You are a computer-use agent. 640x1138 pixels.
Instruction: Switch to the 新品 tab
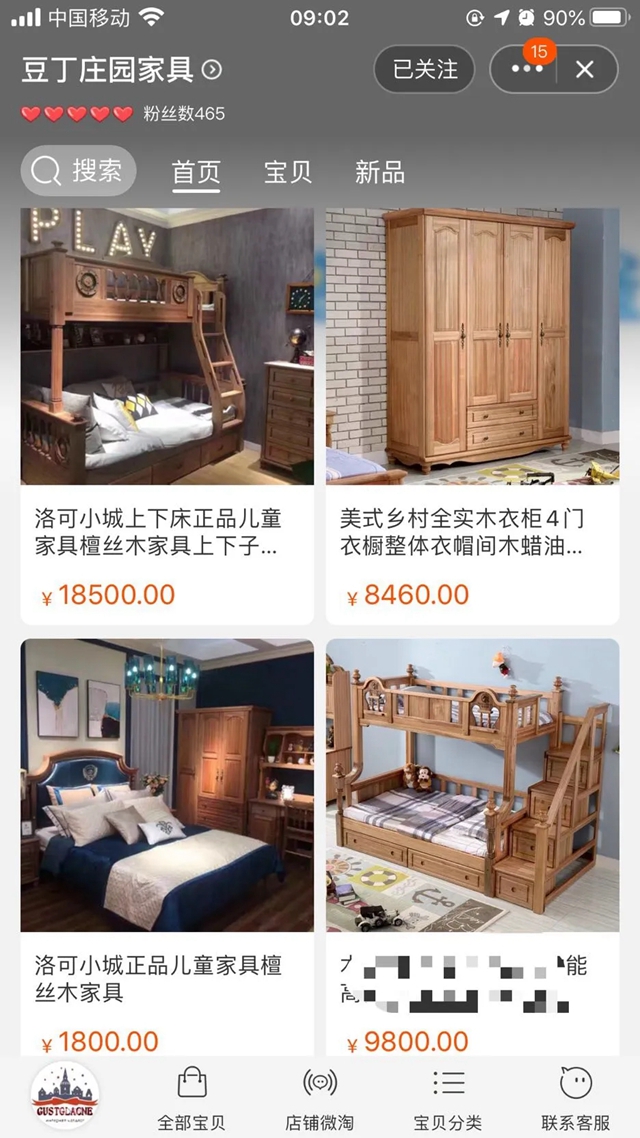(x=380, y=172)
